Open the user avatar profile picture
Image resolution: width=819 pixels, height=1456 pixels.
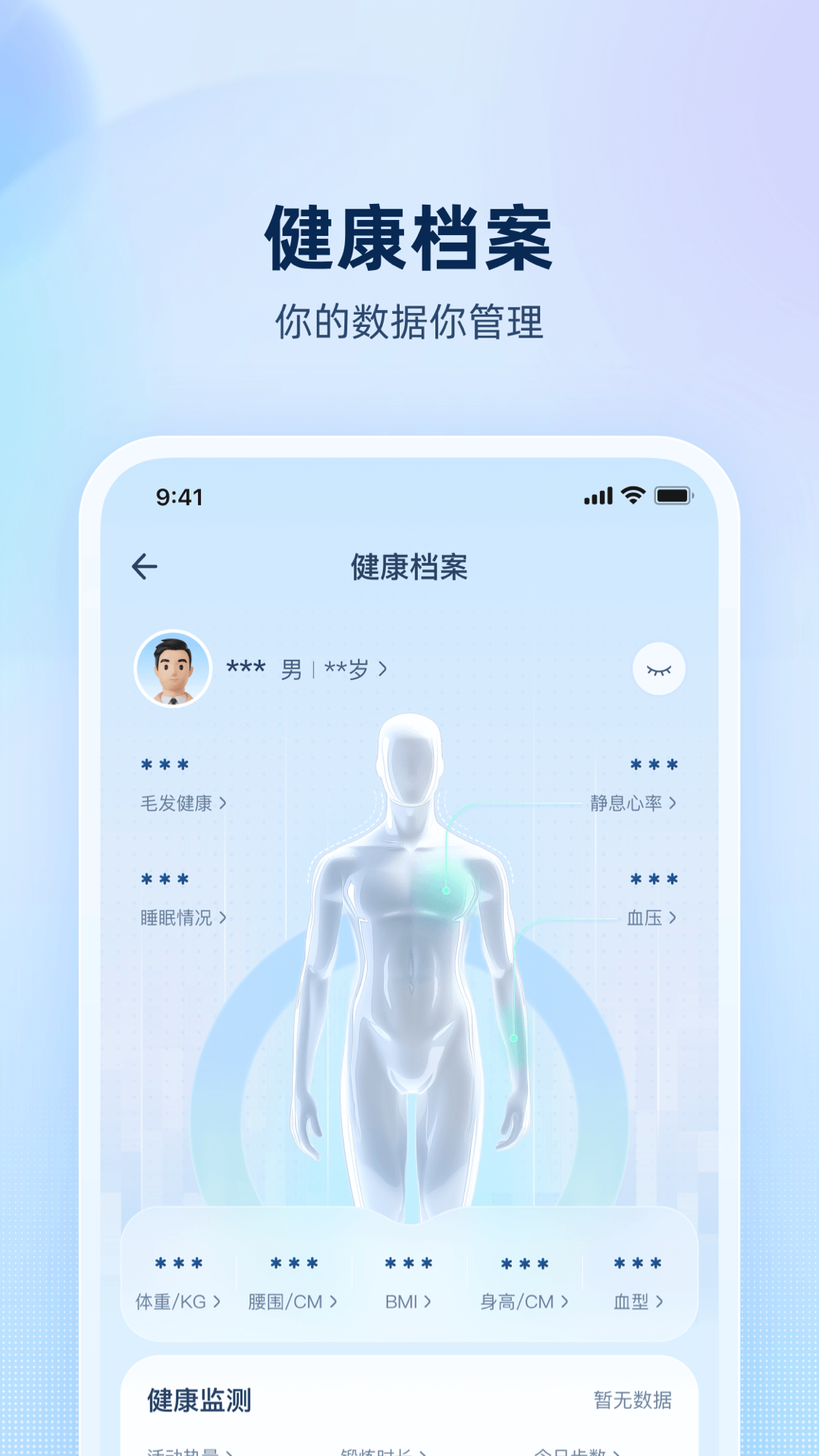point(173,668)
